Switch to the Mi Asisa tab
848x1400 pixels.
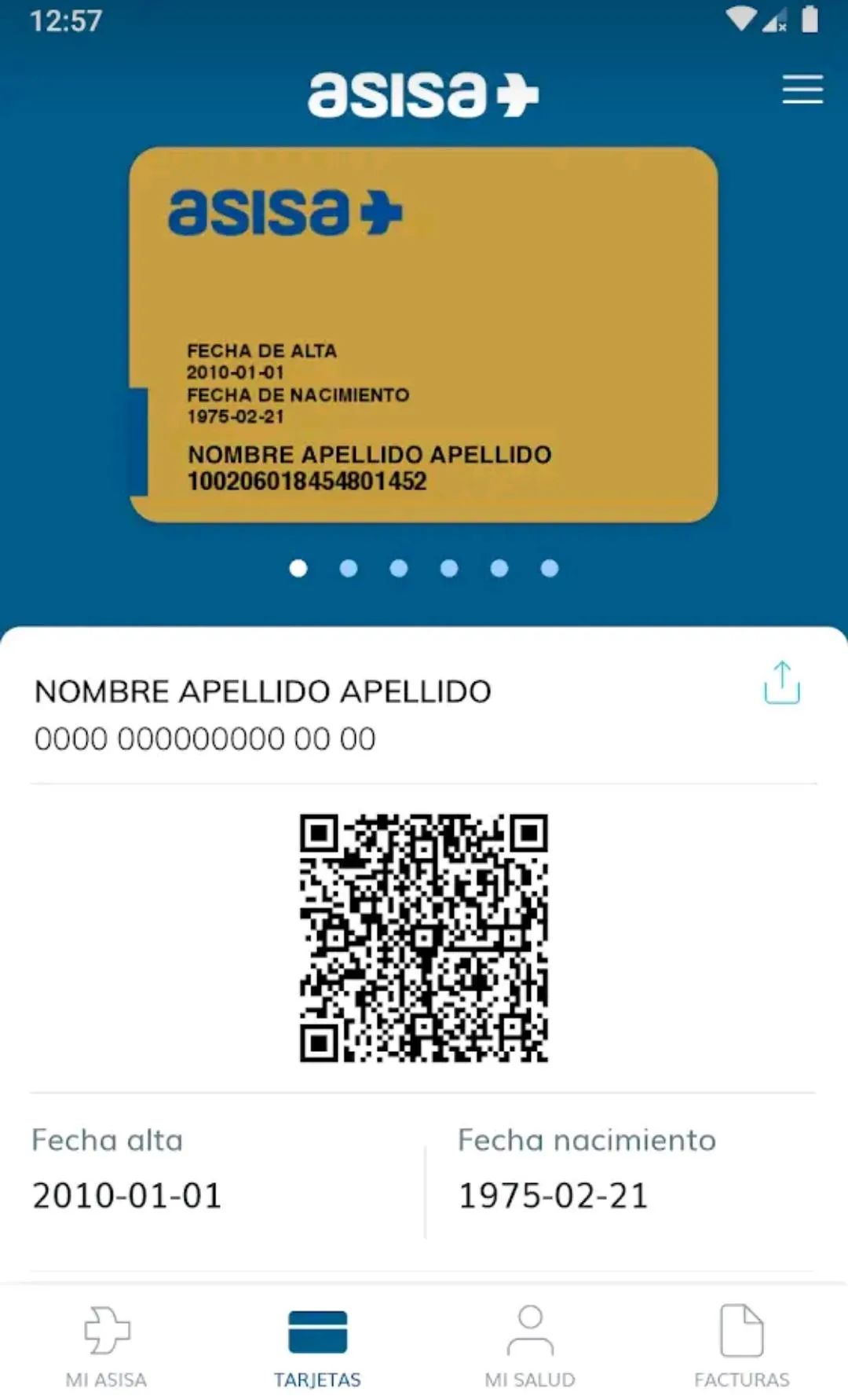[x=106, y=1346]
